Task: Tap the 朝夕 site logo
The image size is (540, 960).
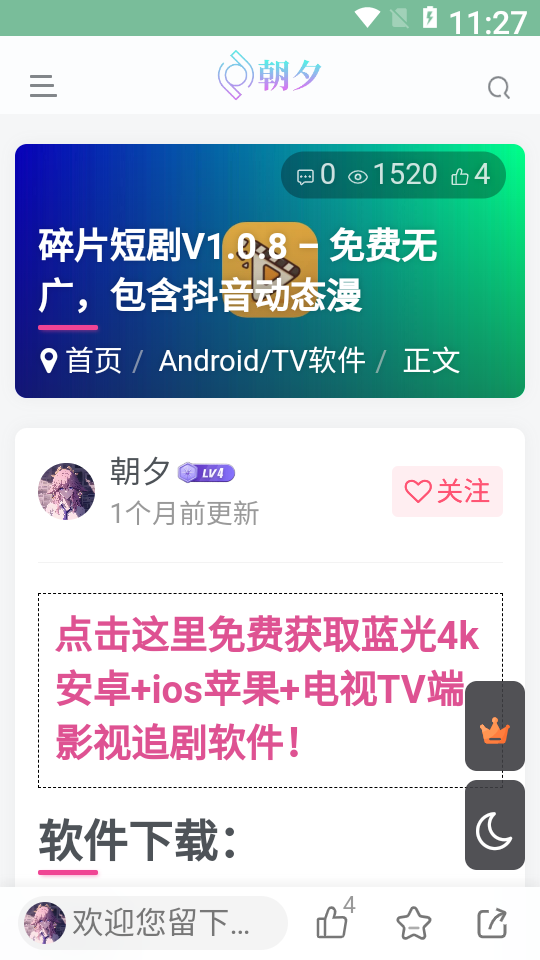Action: point(269,75)
